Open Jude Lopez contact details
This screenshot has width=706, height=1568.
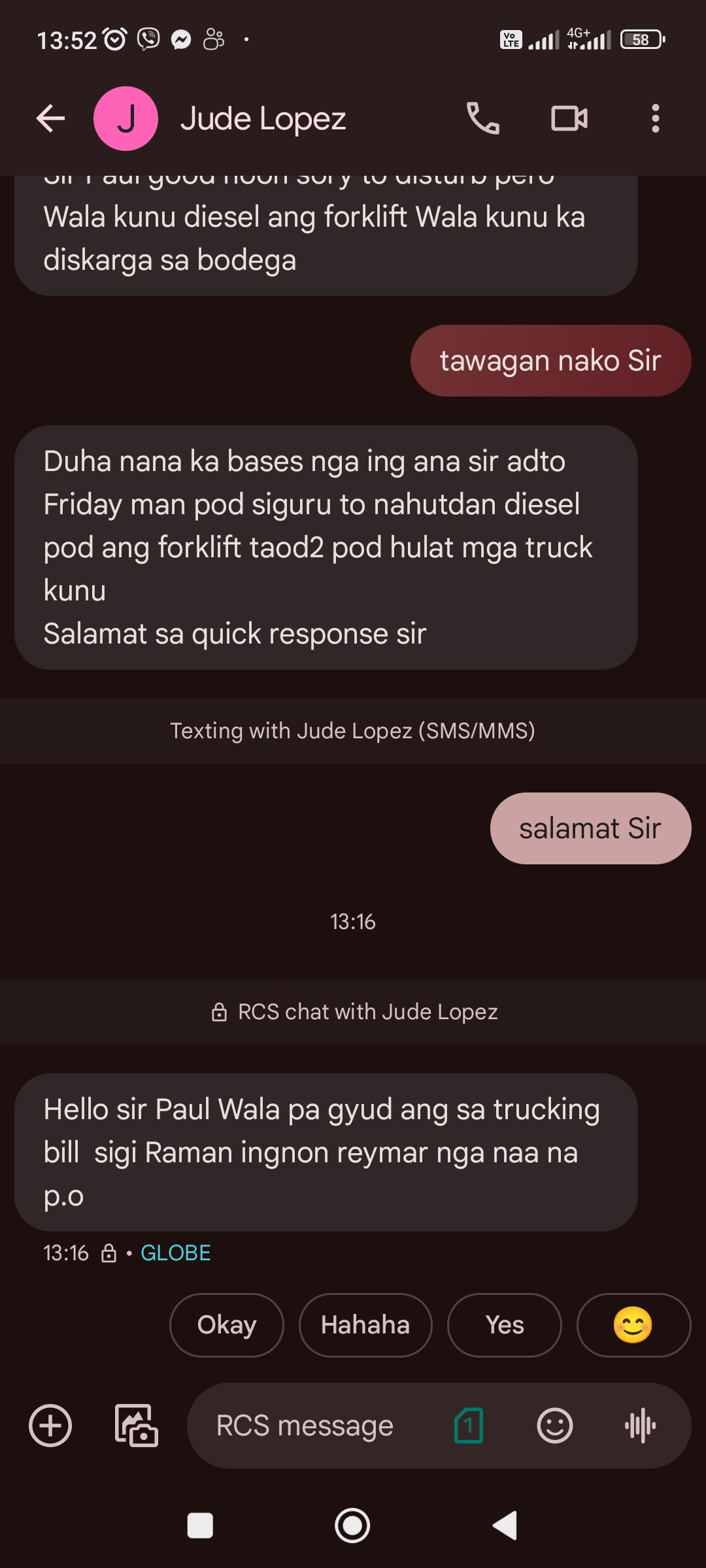pyautogui.click(x=263, y=119)
